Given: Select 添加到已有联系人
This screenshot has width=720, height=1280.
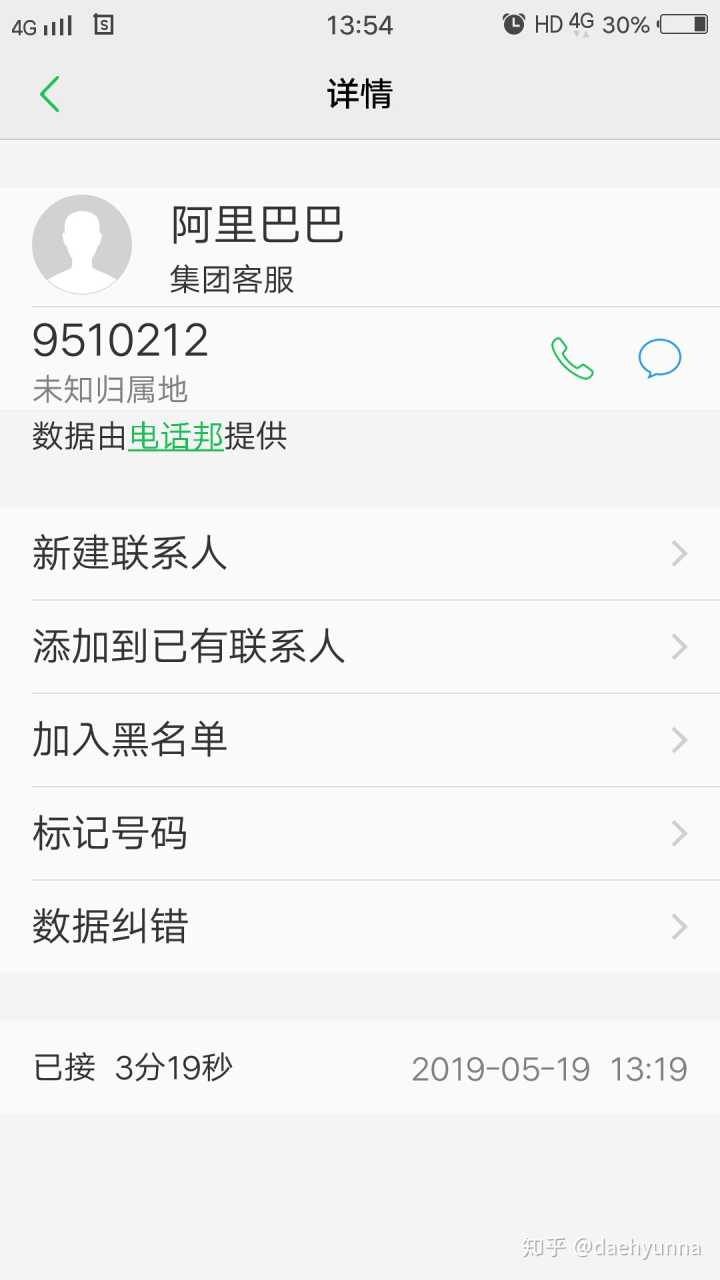Looking at the screenshot, I should point(360,646).
